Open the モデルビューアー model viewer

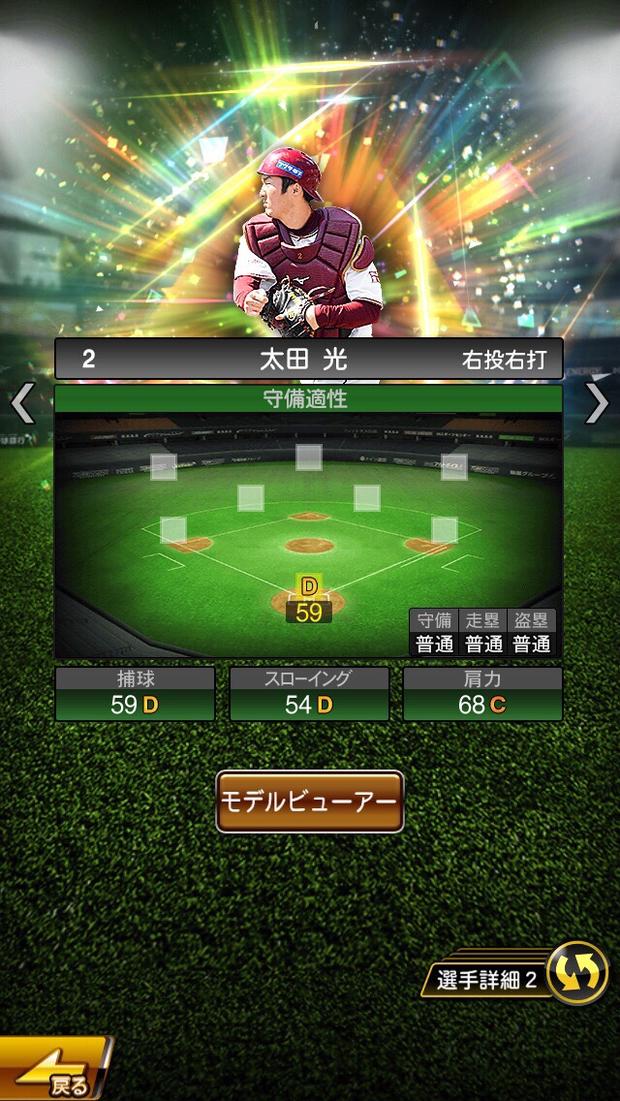(x=309, y=801)
